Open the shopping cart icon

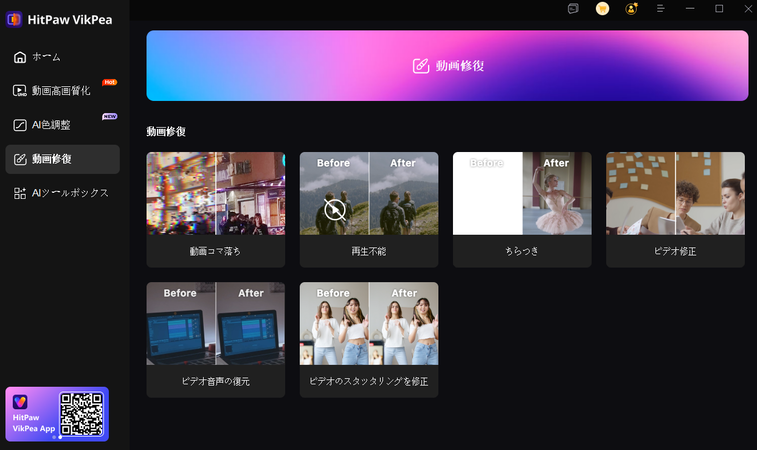point(602,8)
